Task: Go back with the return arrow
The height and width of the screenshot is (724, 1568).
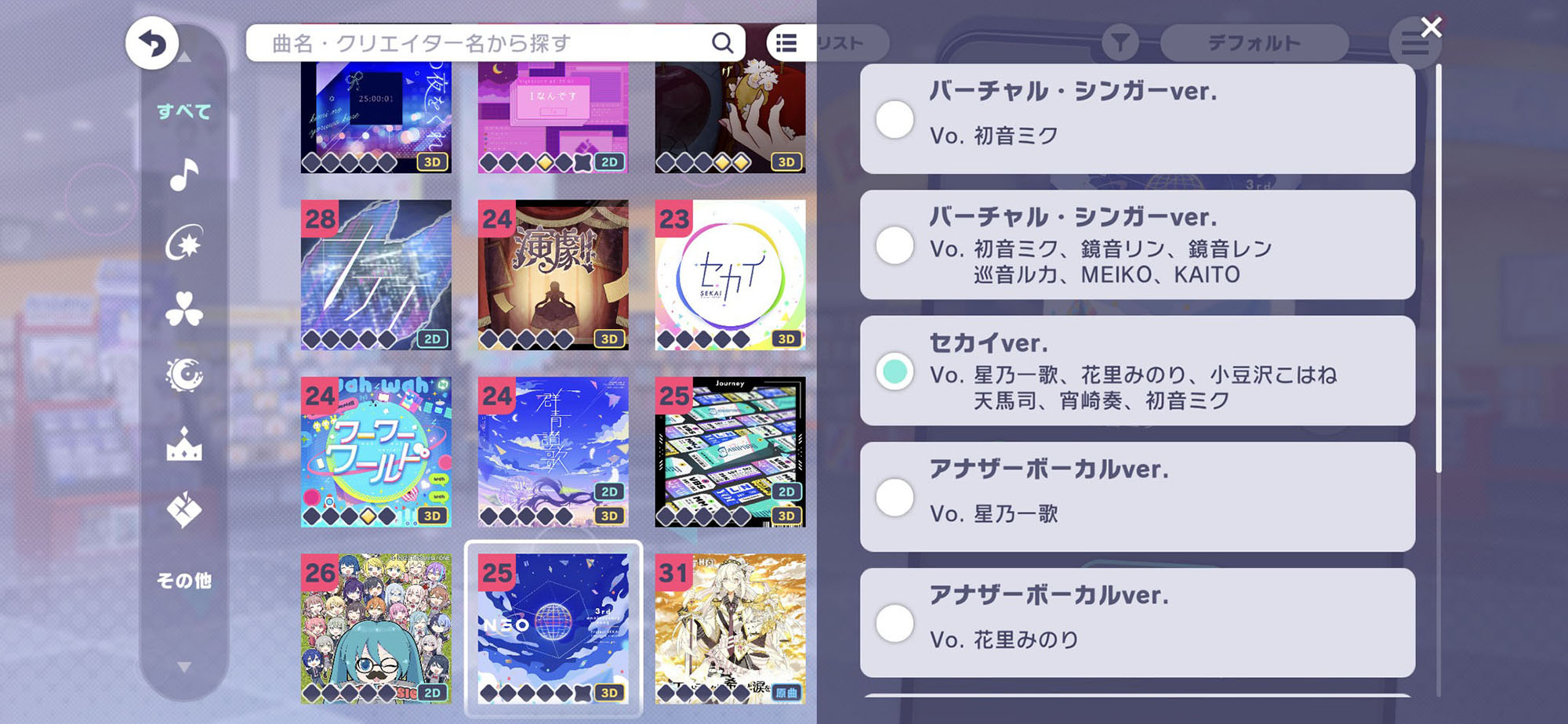Action: (x=152, y=43)
